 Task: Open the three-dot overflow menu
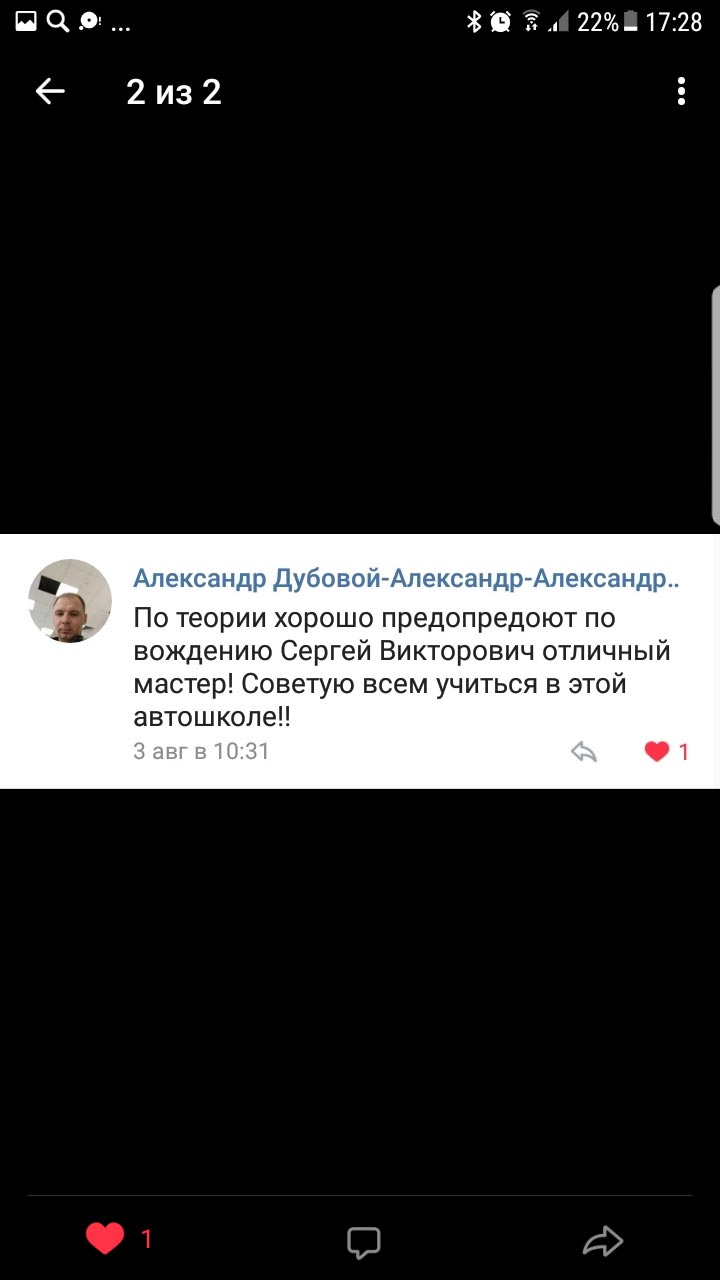click(x=681, y=92)
